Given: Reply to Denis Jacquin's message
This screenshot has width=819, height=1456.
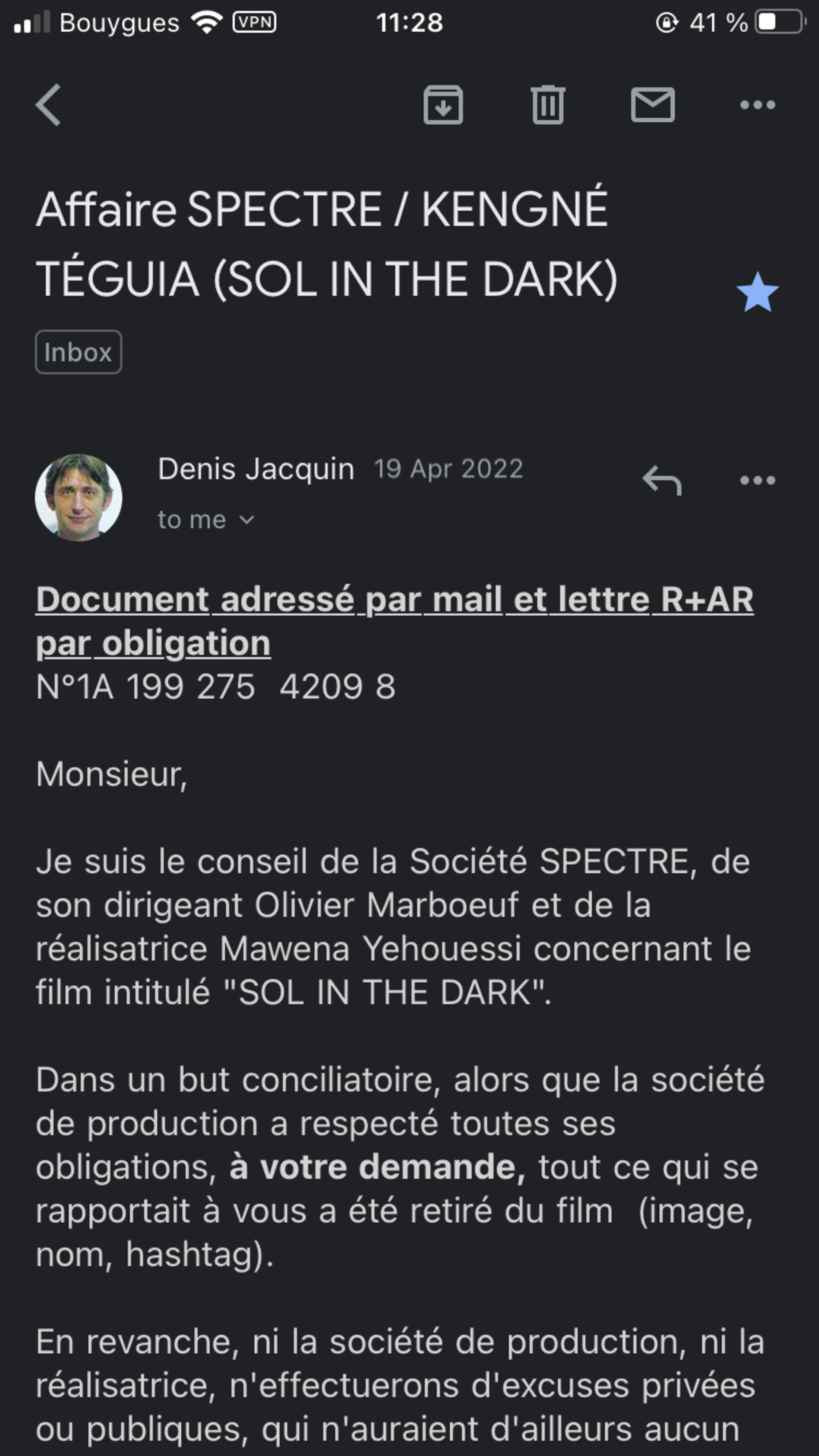Looking at the screenshot, I should (661, 480).
